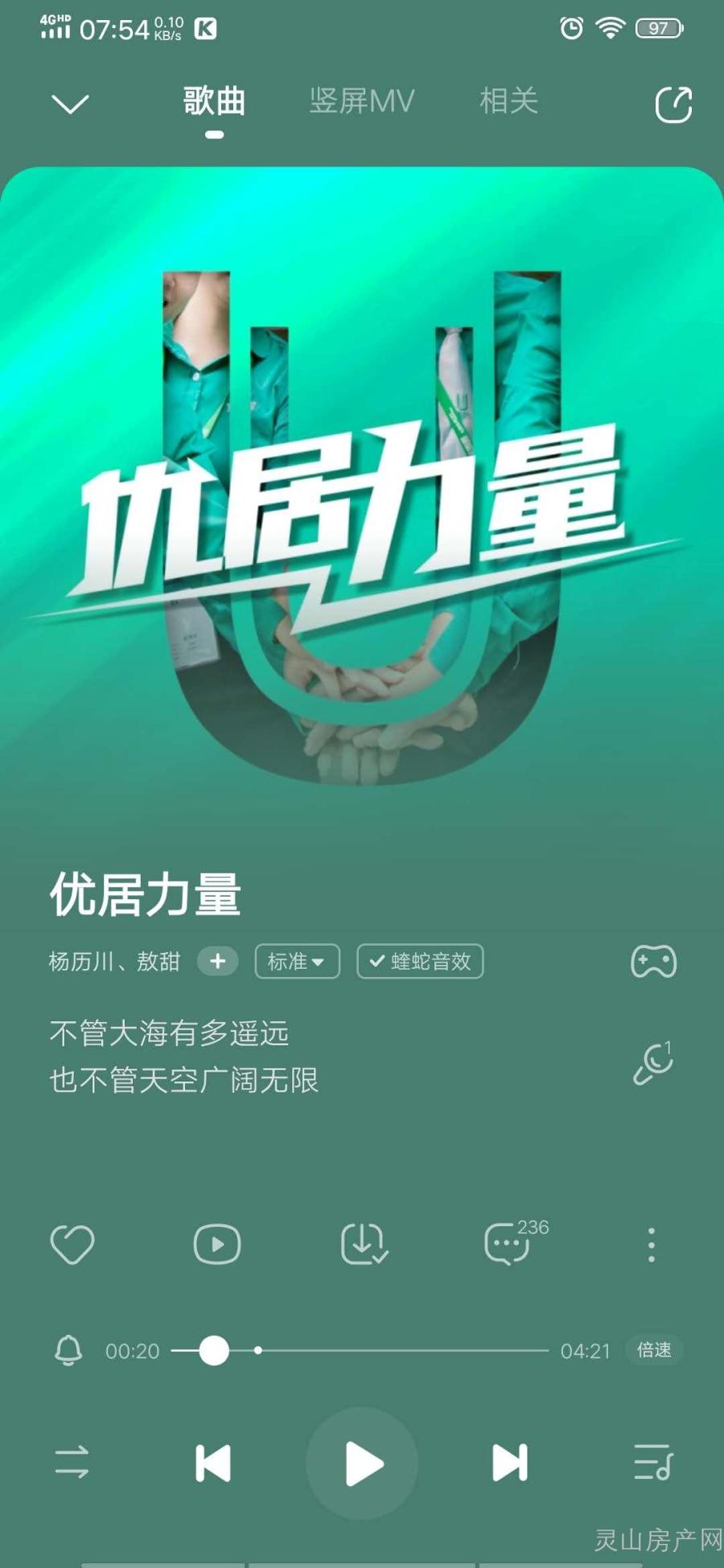Open 倍速 playback speed options
This screenshot has width=724, height=1568.
654,1349
